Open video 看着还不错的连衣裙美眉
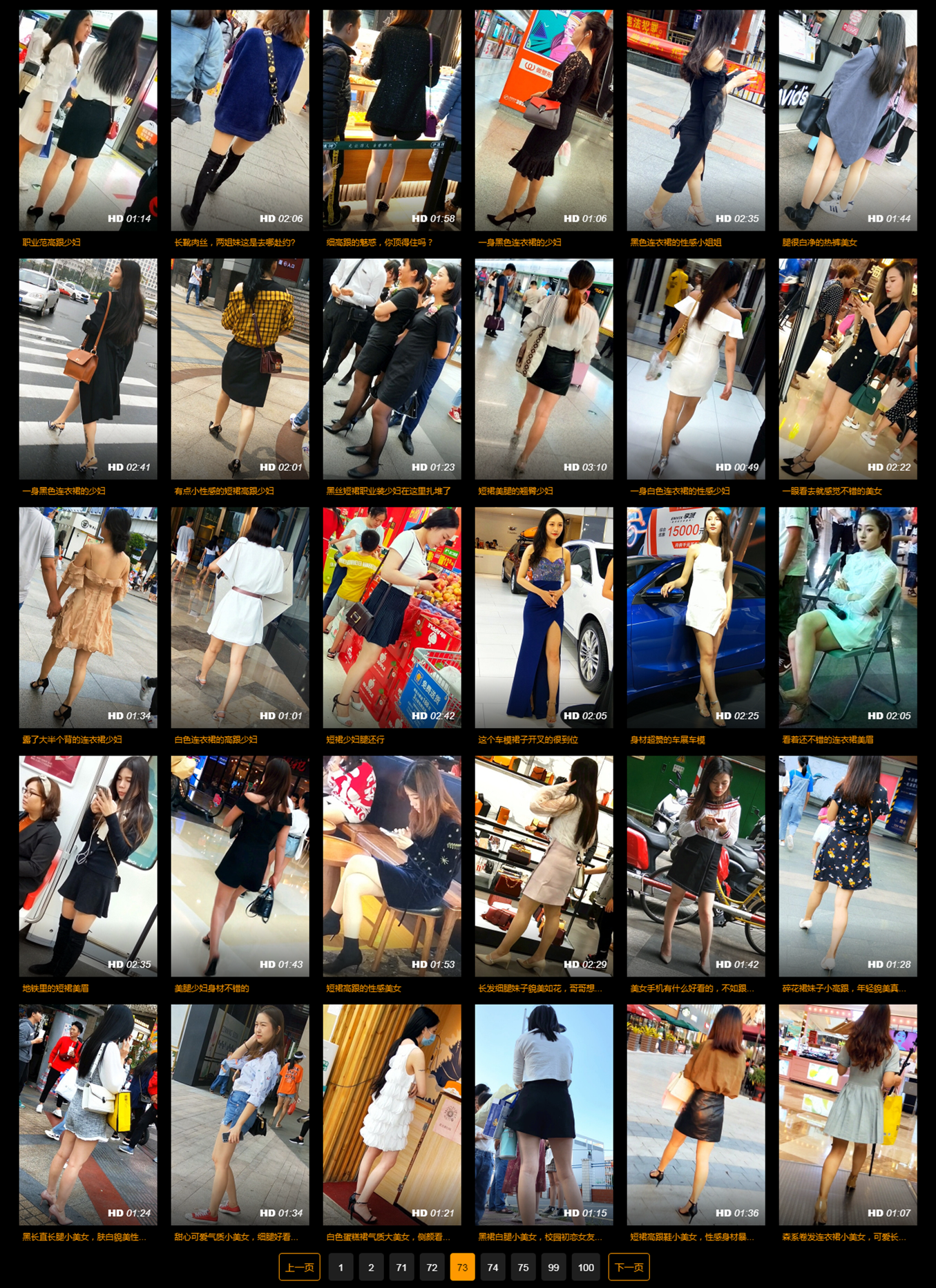This screenshot has width=936, height=1288. (x=848, y=617)
